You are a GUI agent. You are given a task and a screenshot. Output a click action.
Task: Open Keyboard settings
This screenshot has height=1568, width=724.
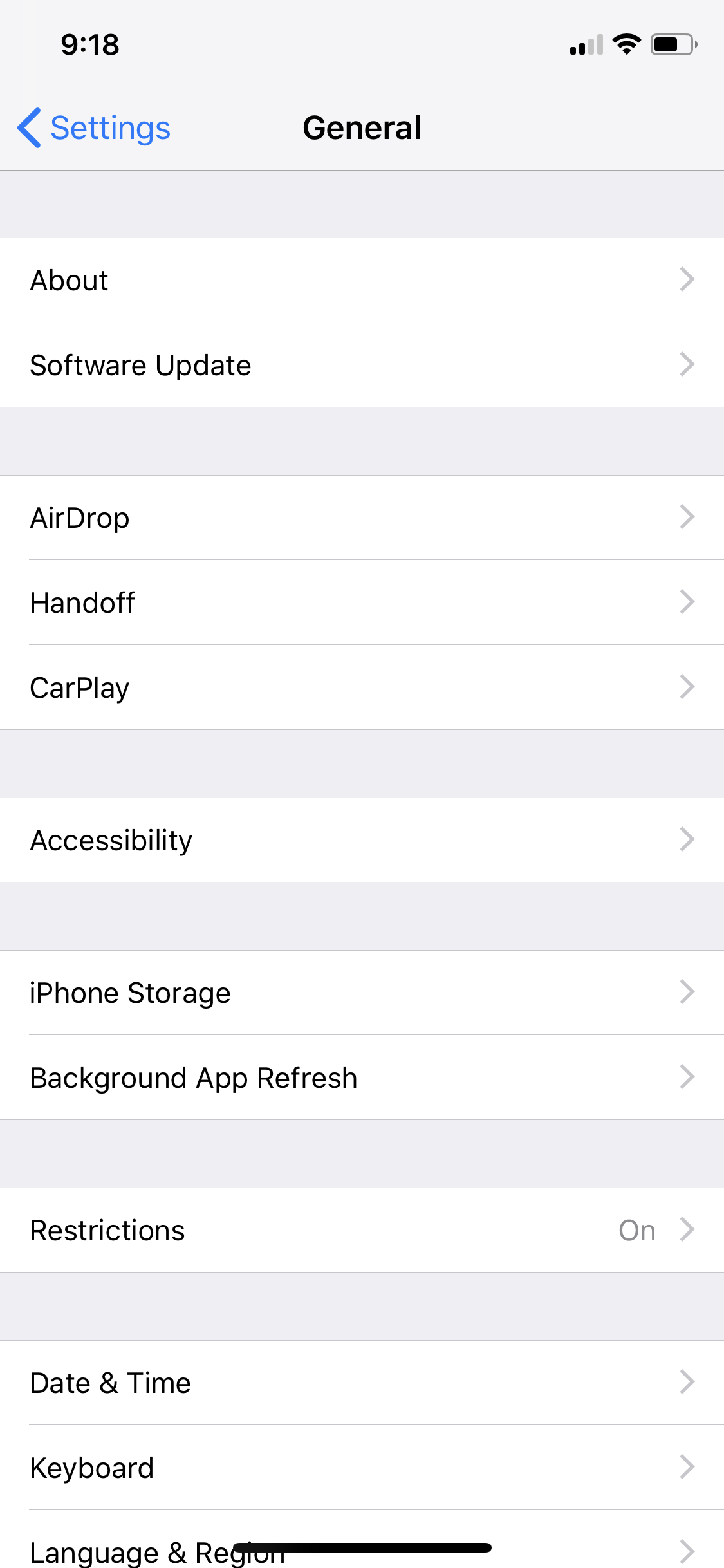click(362, 1468)
